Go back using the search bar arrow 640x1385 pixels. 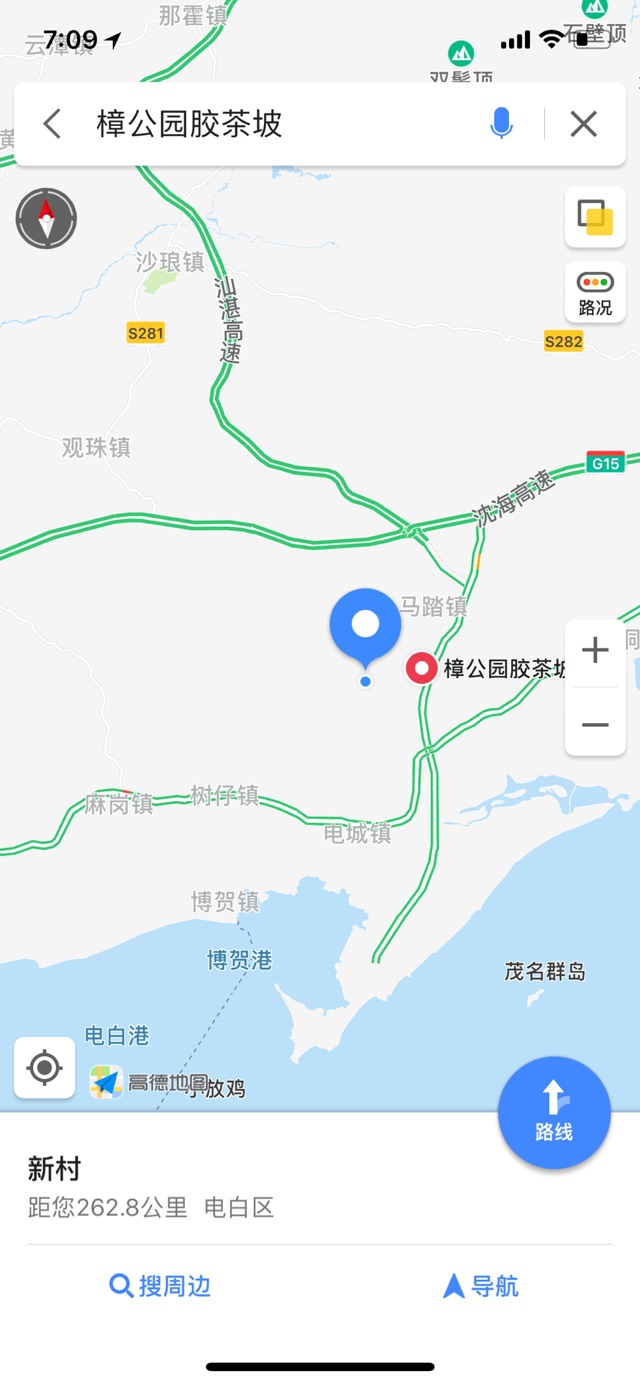[52, 124]
